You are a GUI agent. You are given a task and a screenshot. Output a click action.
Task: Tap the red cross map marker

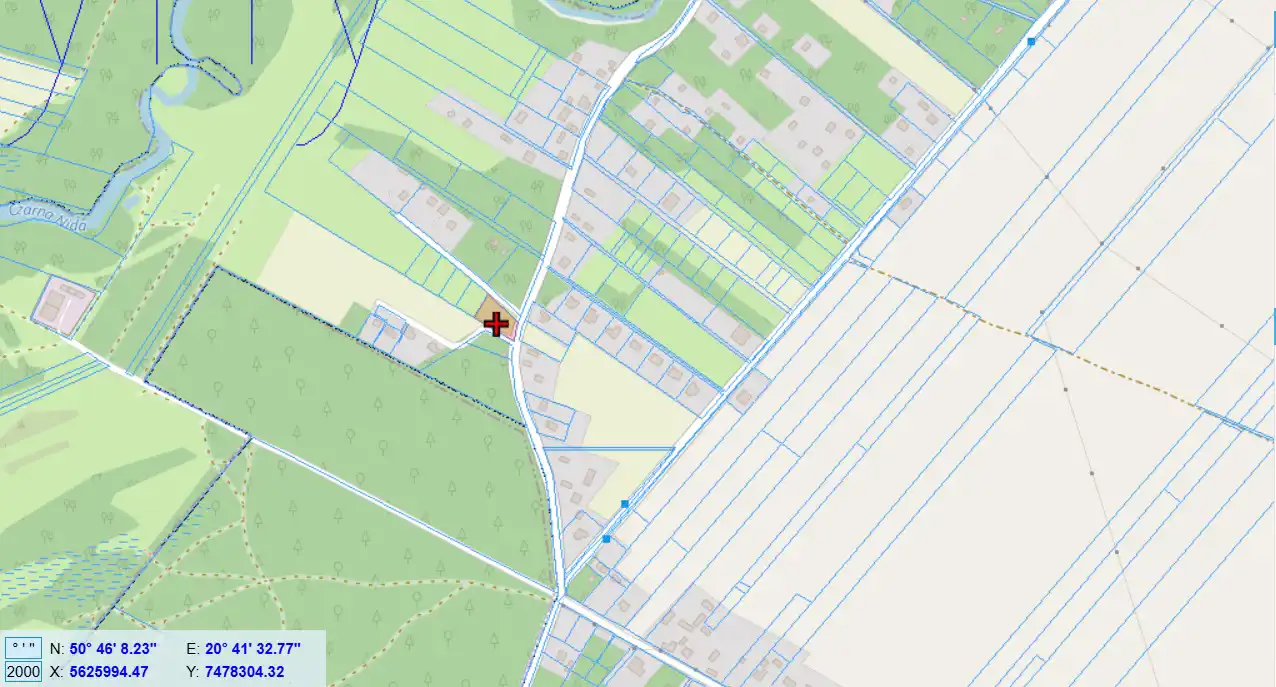click(496, 323)
